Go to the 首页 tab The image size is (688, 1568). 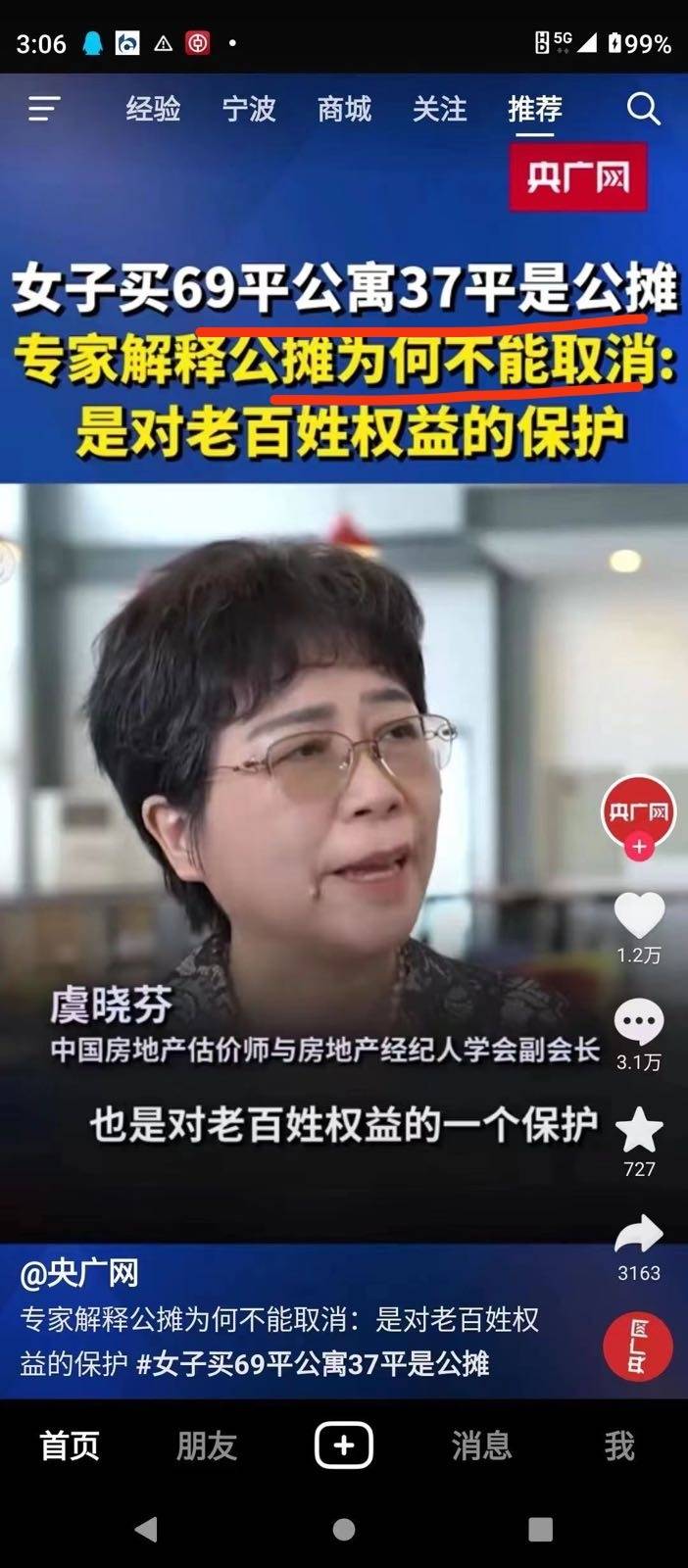70,1445
